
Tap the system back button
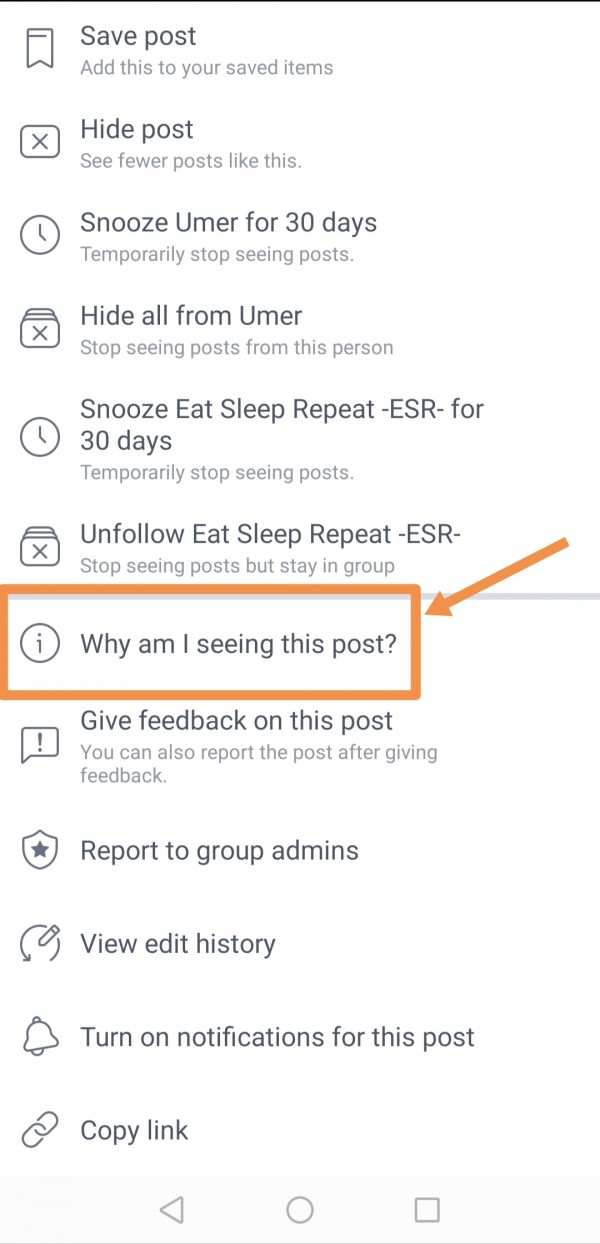pos(172,1210)
